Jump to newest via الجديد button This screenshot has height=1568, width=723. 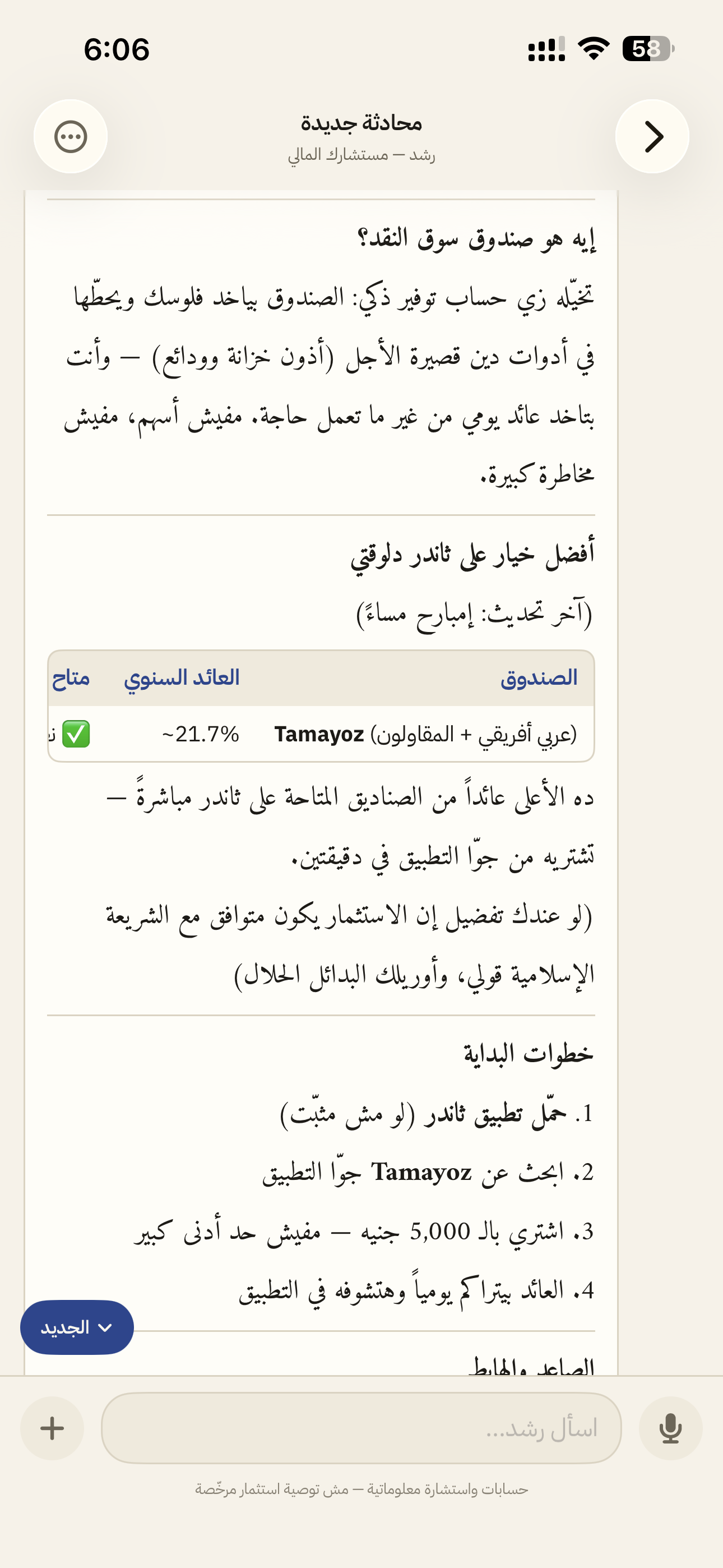77,1327
